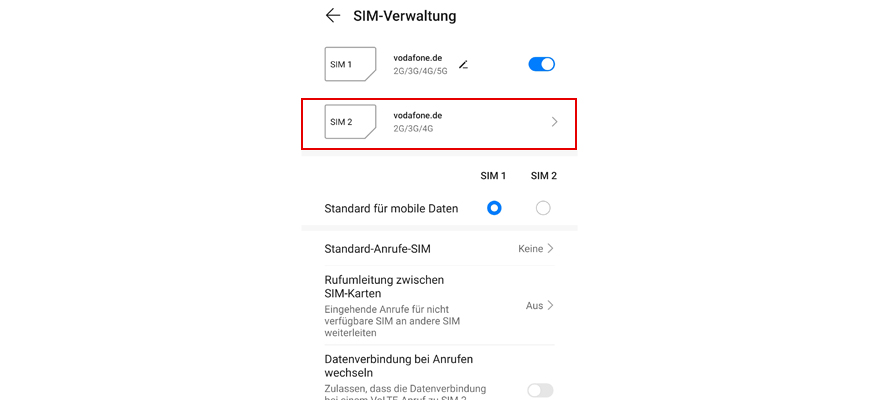The width and height of the screenshot is (879, 400).
Task: Open Standard-Anrufe-SIM setting
Action: tap(439, 248)
